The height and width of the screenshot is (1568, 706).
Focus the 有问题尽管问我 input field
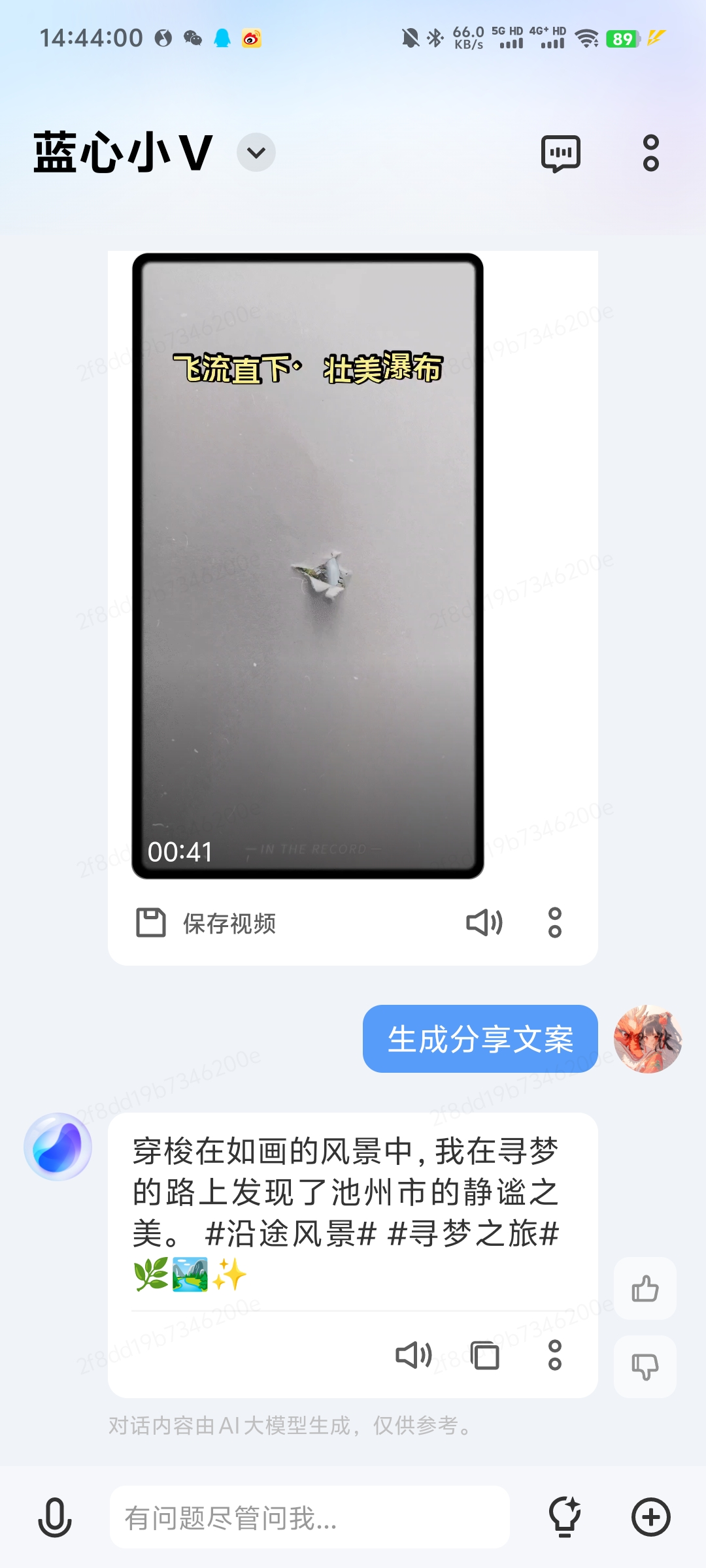[310, 1517]
